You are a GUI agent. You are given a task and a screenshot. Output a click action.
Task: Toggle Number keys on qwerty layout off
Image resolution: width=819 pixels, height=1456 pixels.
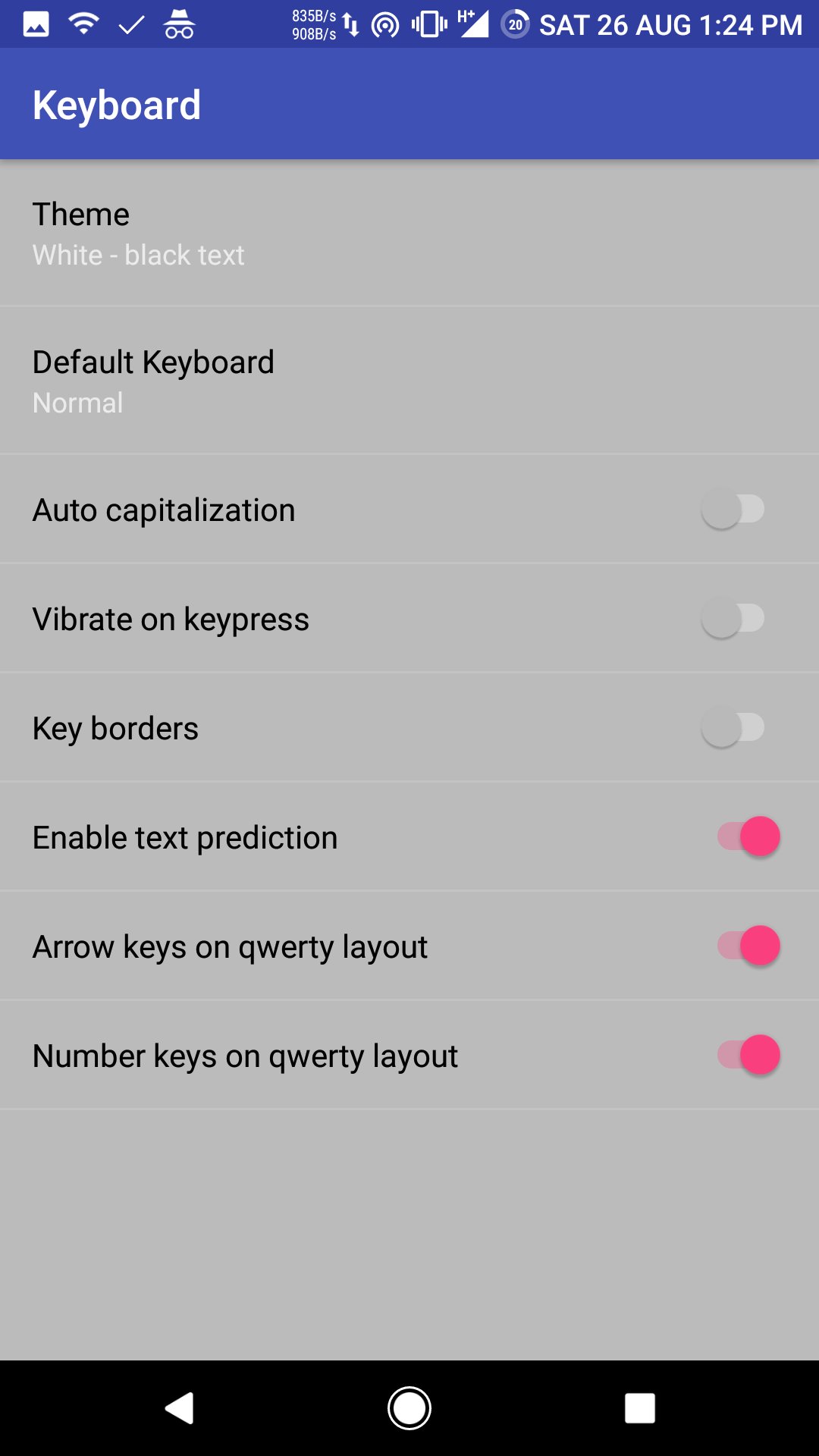(749, 1056)
